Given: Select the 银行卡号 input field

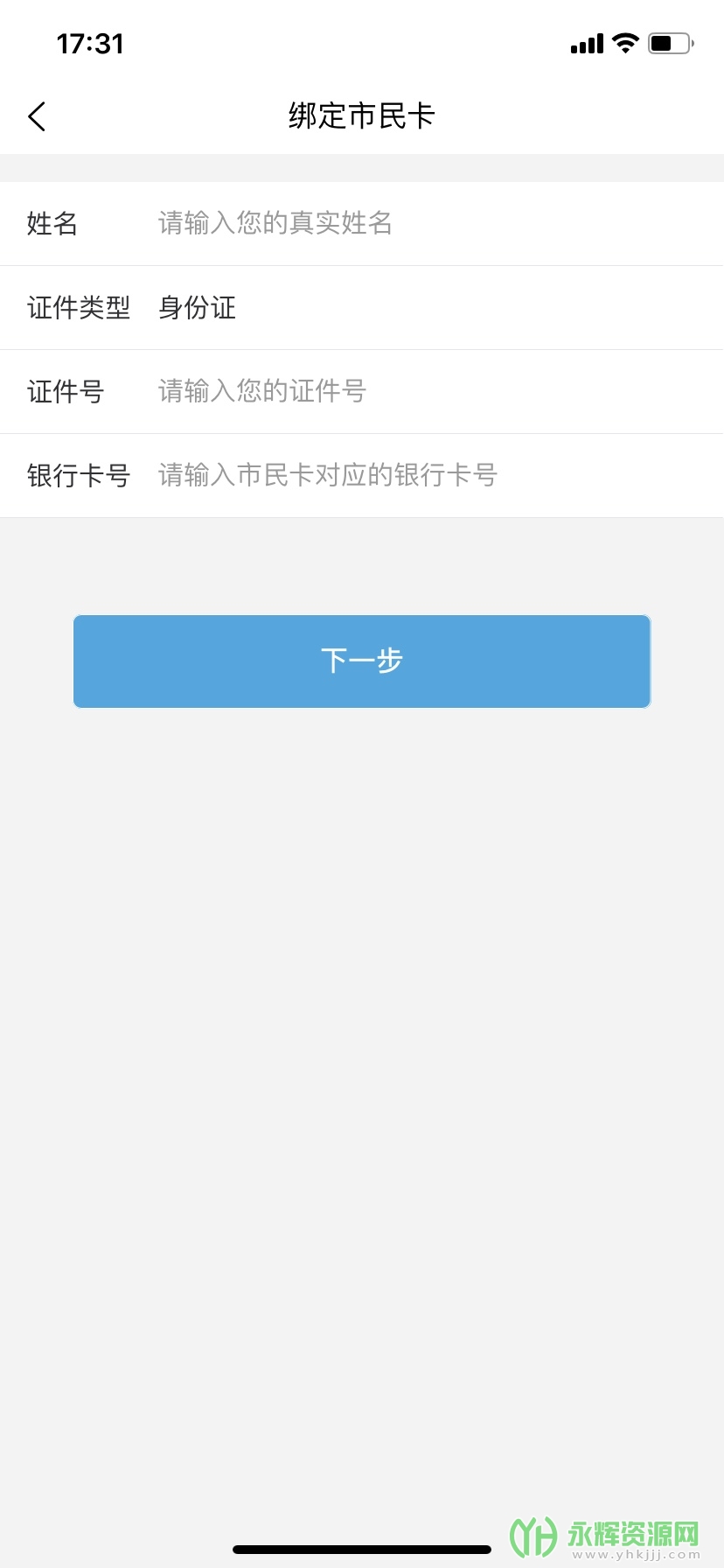Looking at the screenshot, I should [x=420, y=475].
